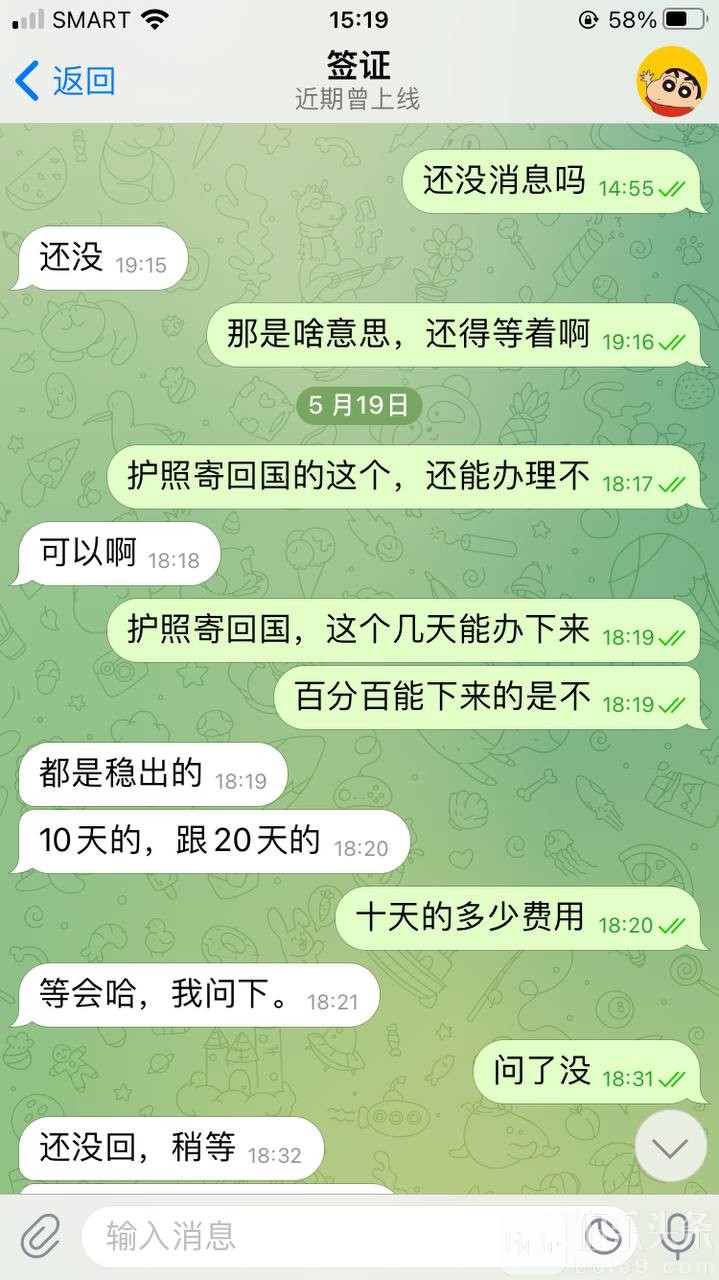Tap the attachment paperclip icon
The height and width of the screenshot is (1280, 719).
[x=40, y=1236]
